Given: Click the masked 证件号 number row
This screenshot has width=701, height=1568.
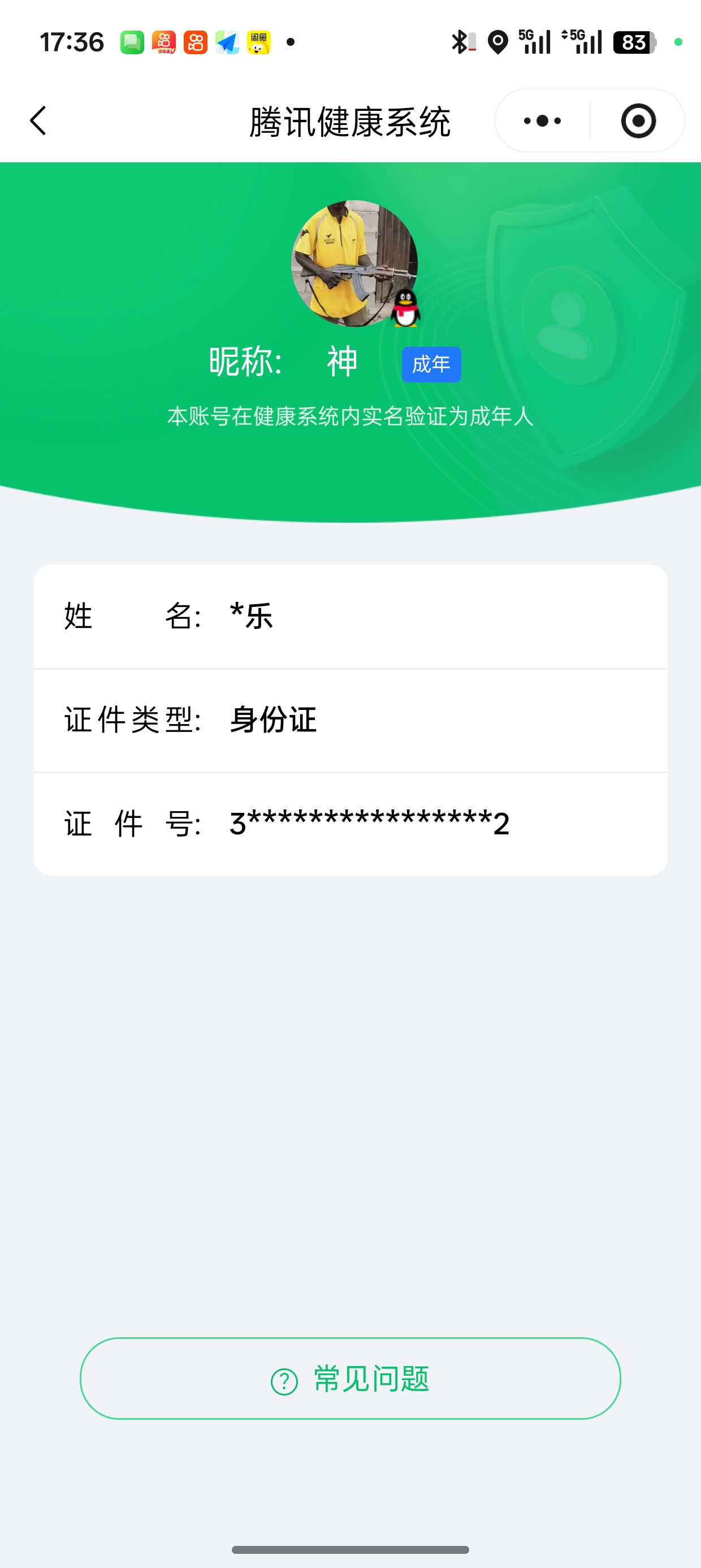Looking at the screenshot, I should (x=350, y=824).
